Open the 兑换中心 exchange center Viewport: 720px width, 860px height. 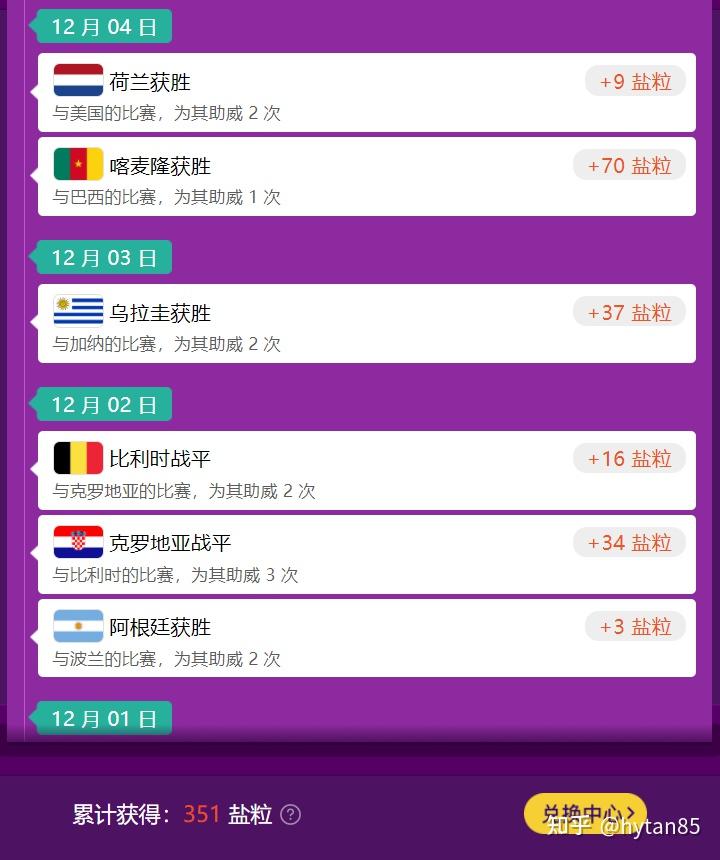pos(585,813)
